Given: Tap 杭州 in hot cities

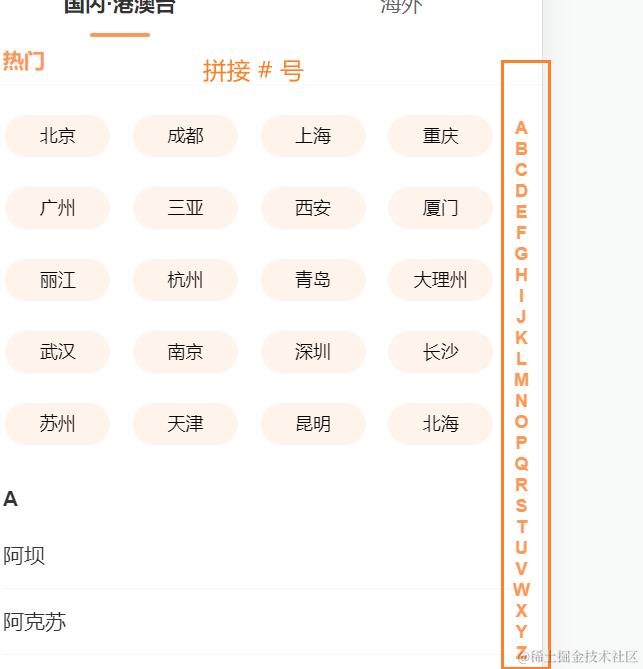Looking at the screenshot, I should coord(185,280).
